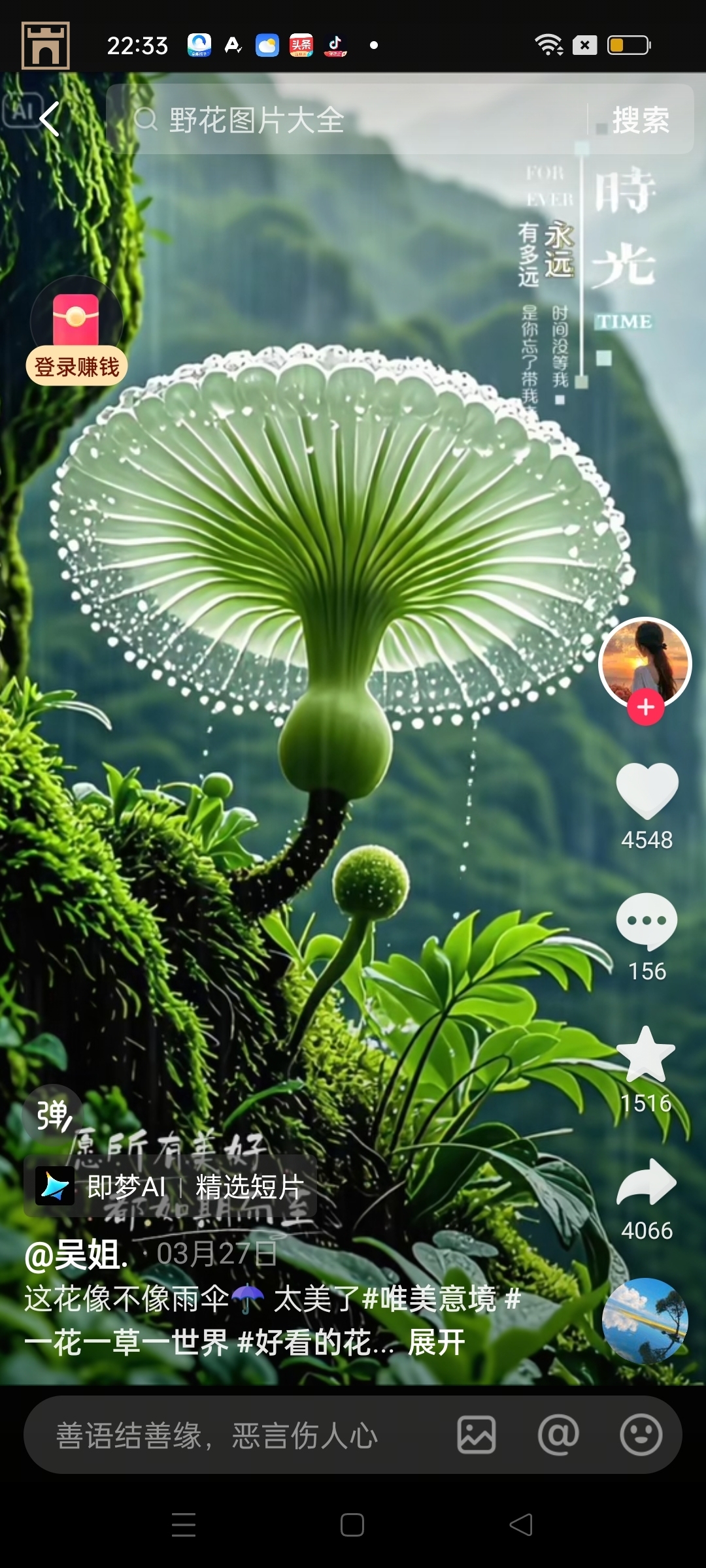
Task: Follow the author with the plus badge
Action: coord(646,707)
